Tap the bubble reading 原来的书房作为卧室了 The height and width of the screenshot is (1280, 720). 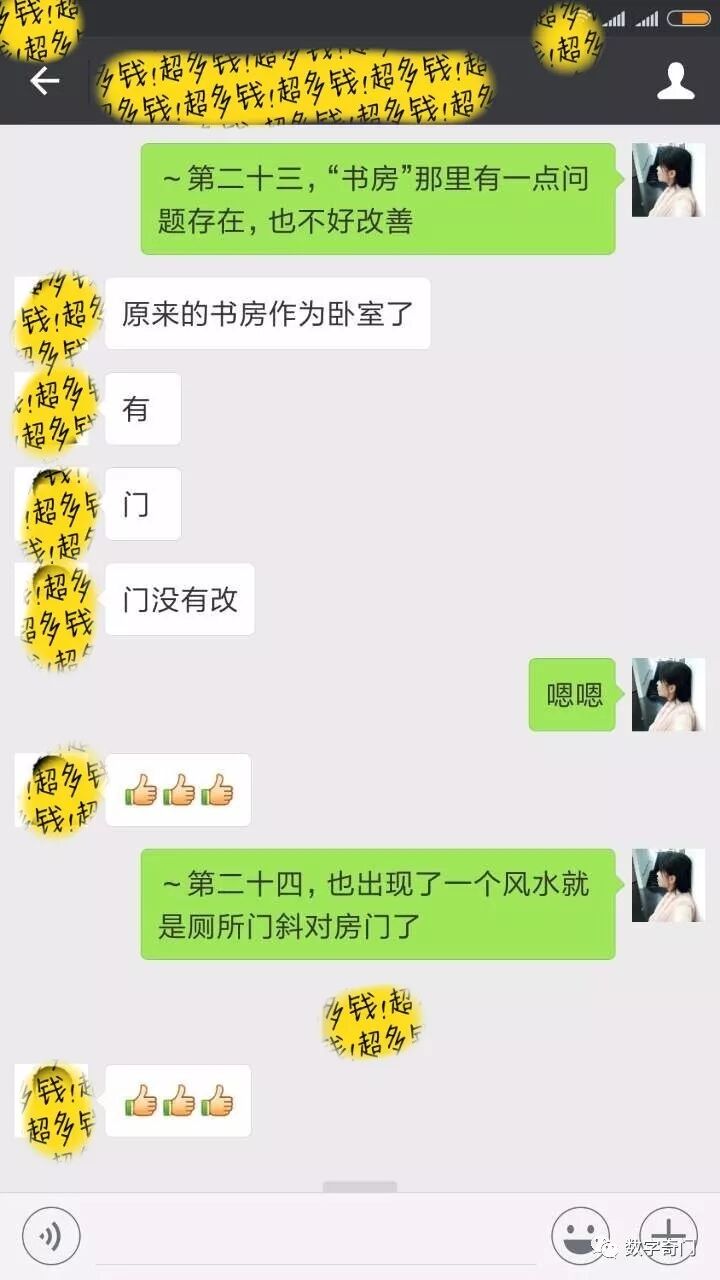pos(268,313)
